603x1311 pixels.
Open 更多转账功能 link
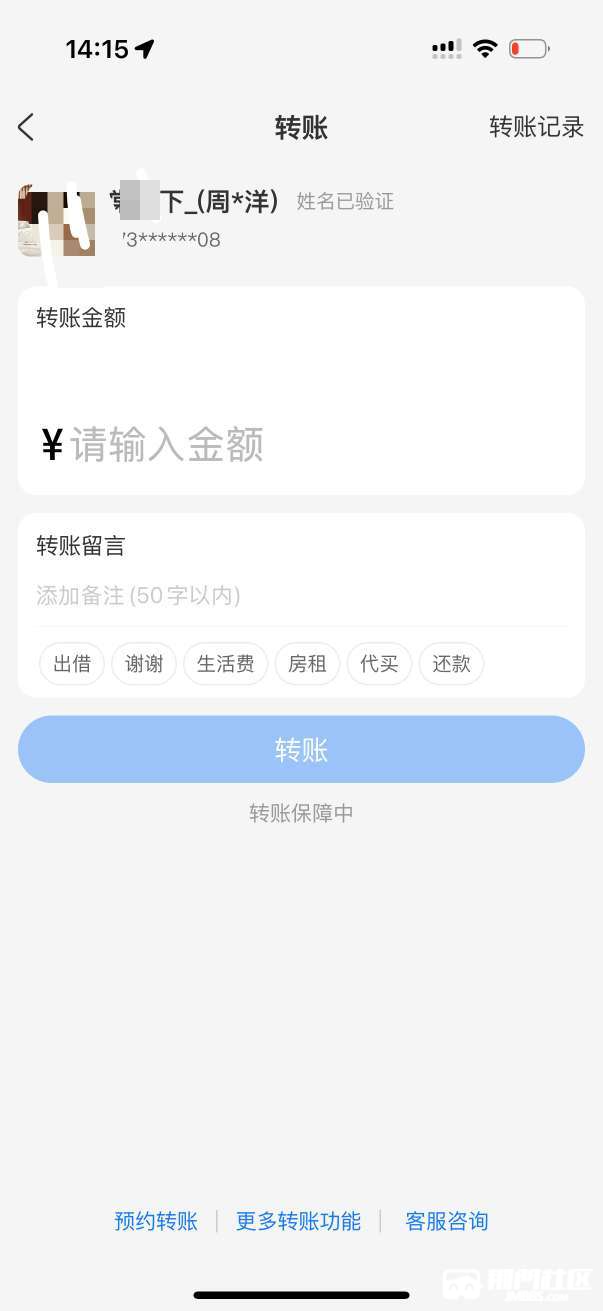298,1221
